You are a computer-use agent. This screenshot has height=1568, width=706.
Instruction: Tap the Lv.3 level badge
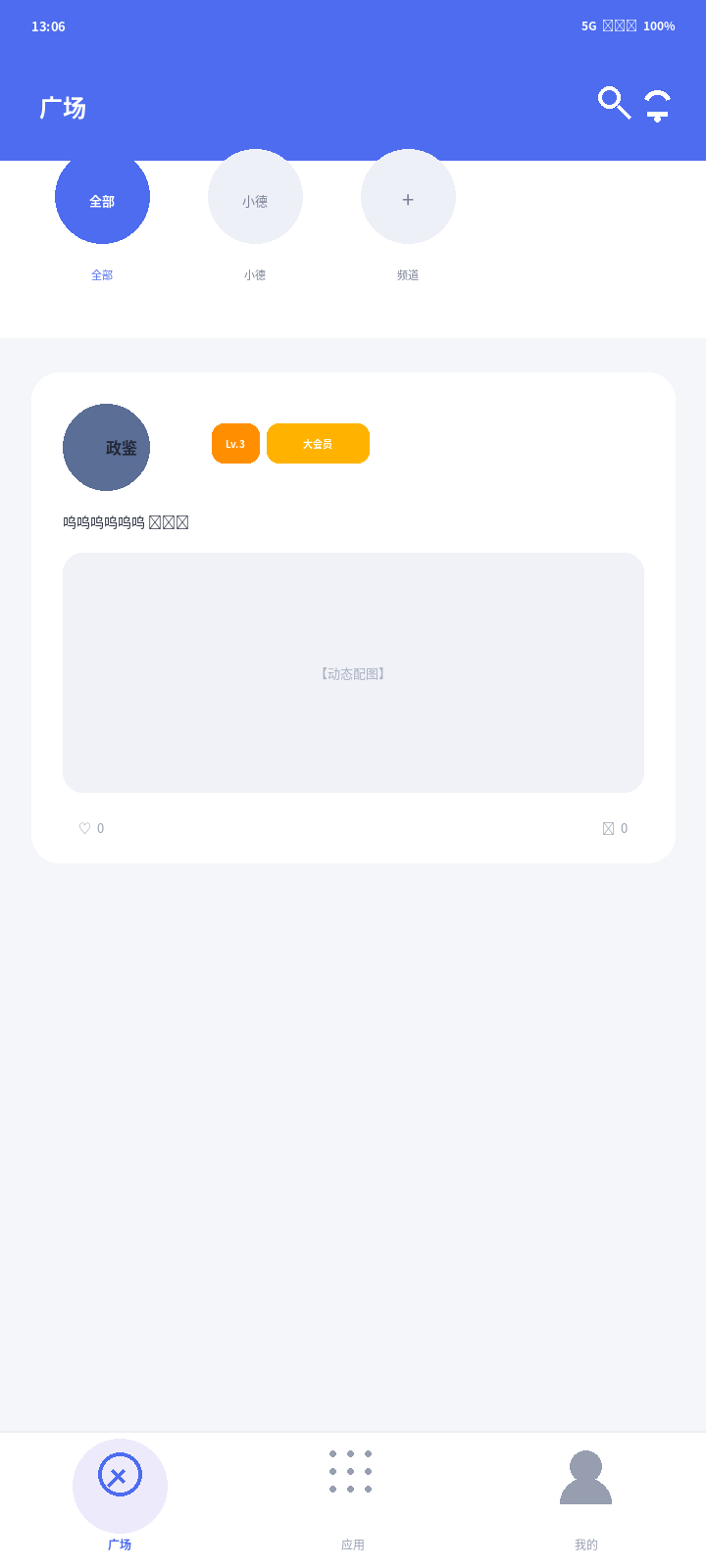pos(235,444)
